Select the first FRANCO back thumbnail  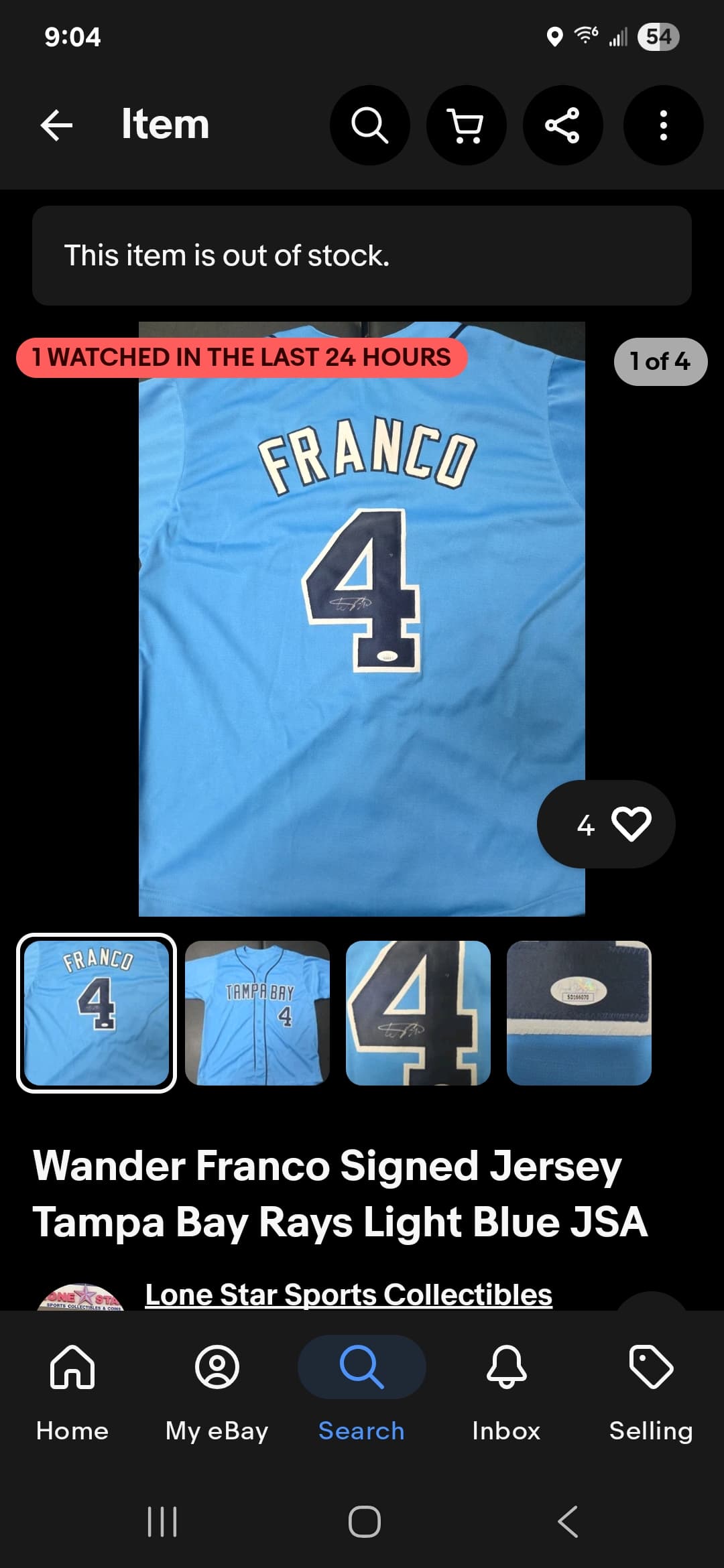[97, 1013]
